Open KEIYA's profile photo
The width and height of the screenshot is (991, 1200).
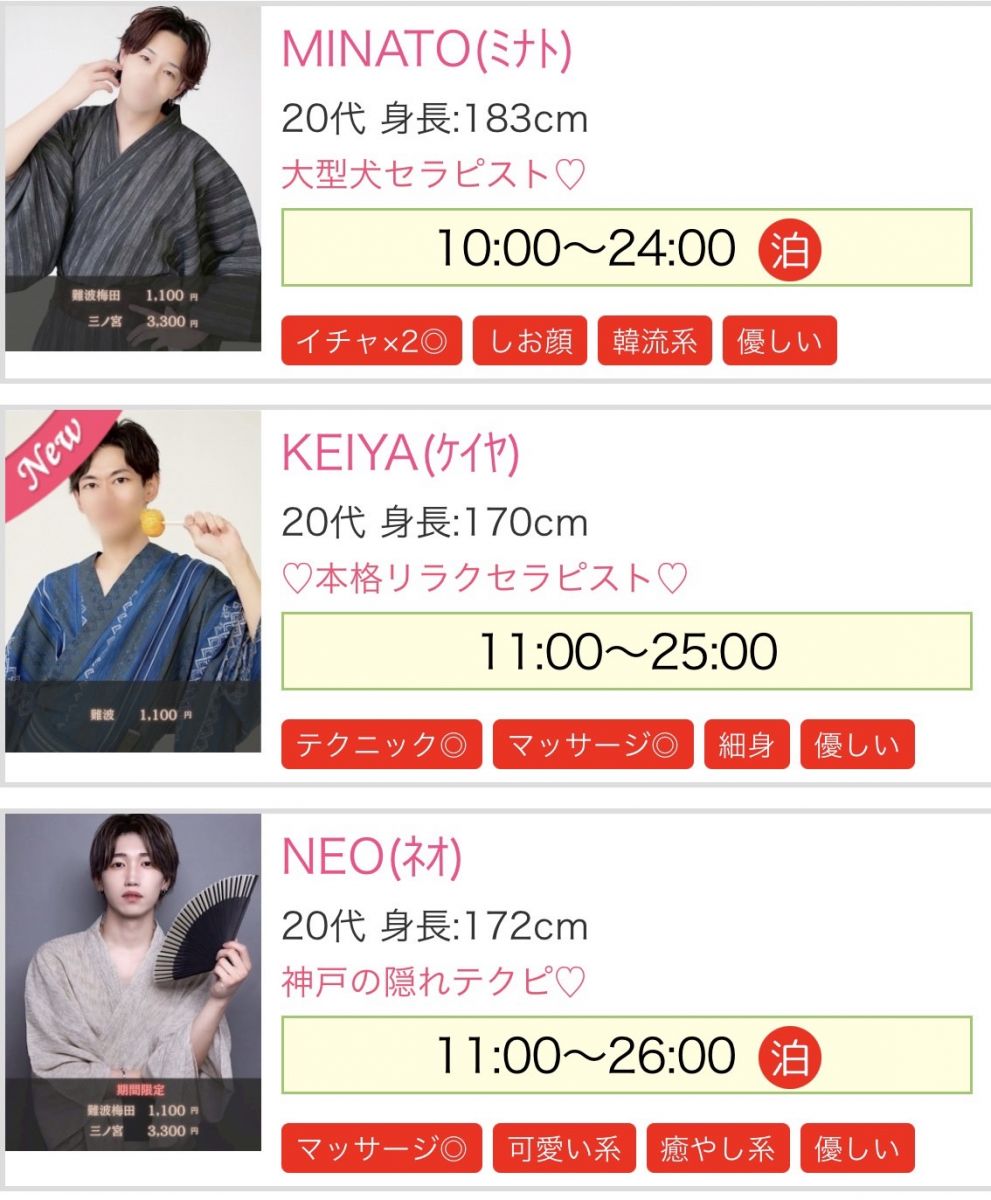click(x=132, y=582)
